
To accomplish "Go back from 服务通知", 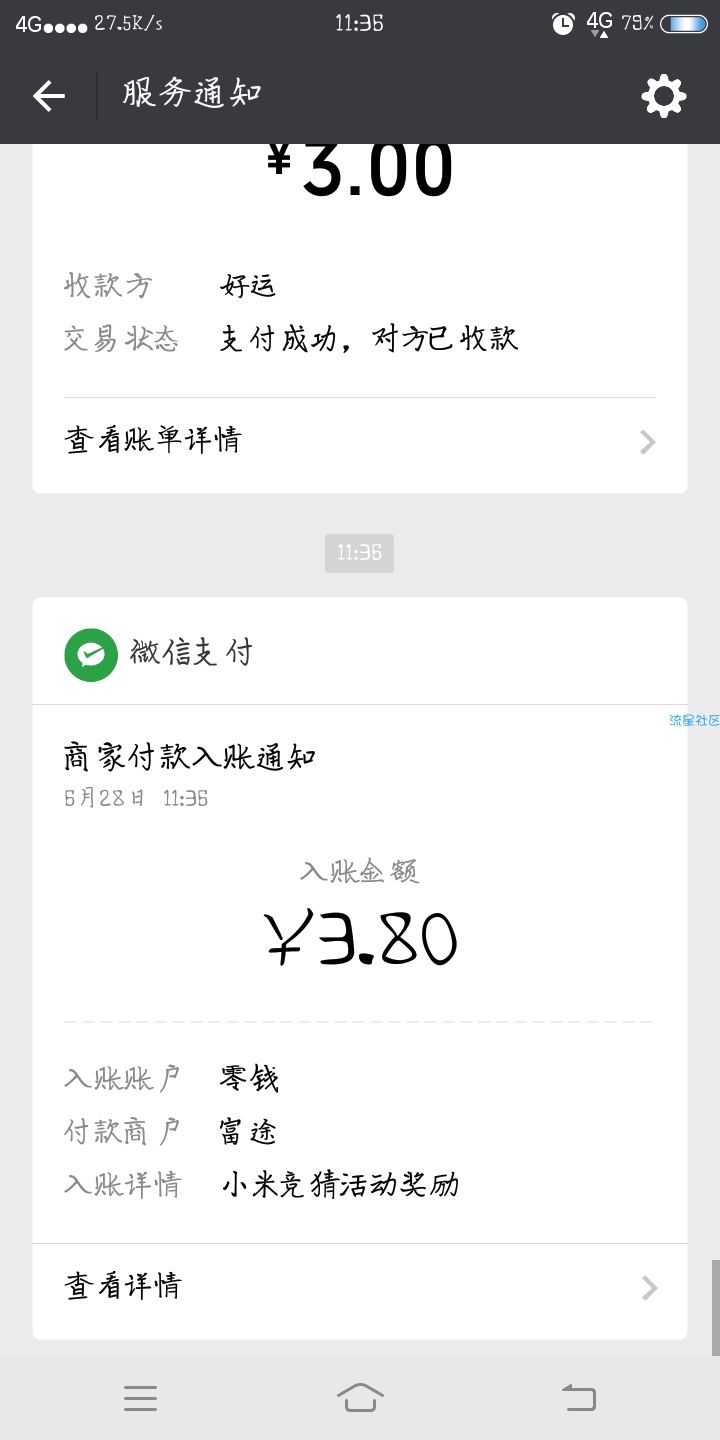I will pos(48,96).
